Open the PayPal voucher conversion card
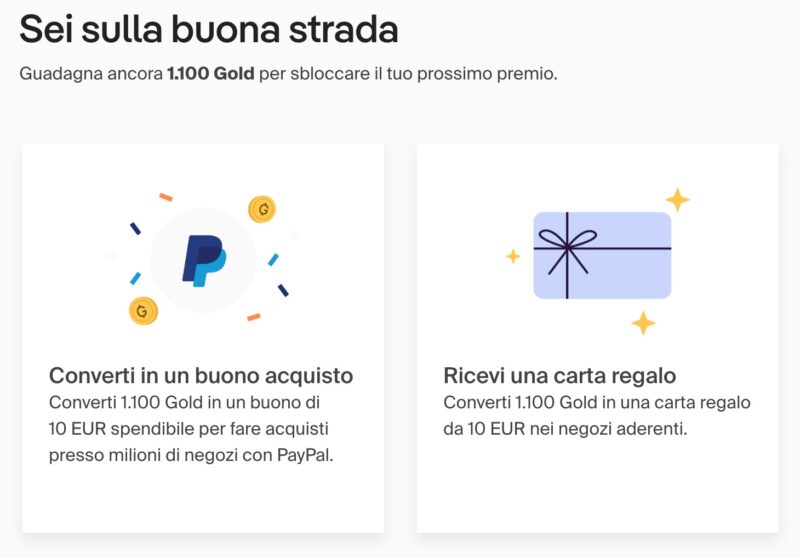 [x=202, y=338]
